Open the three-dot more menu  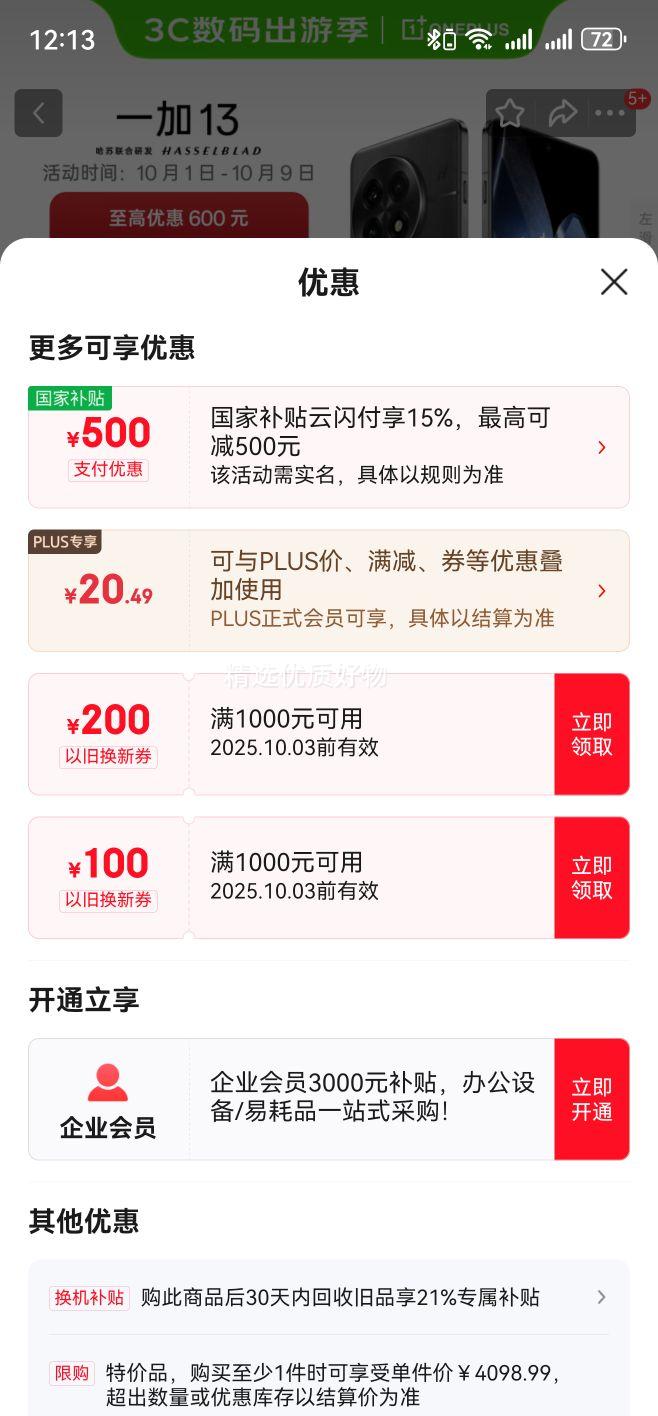coord(610,113)
